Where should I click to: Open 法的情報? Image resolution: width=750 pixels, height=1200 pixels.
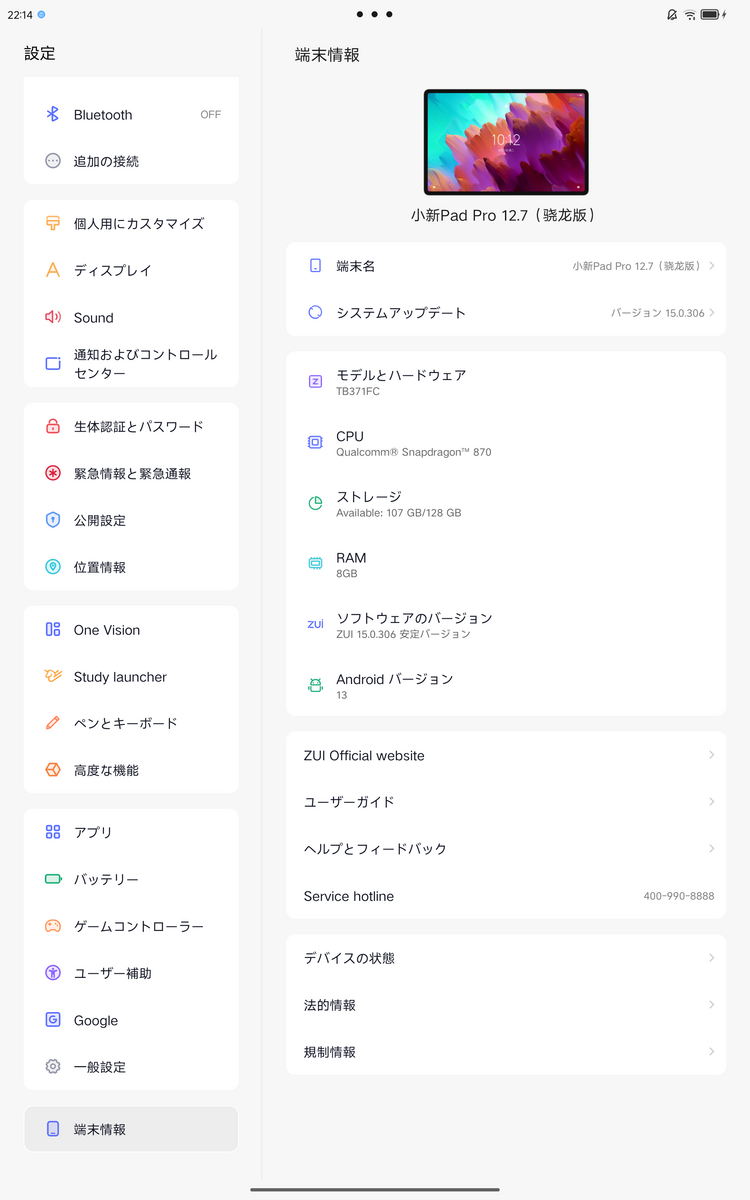point(506,1005)
